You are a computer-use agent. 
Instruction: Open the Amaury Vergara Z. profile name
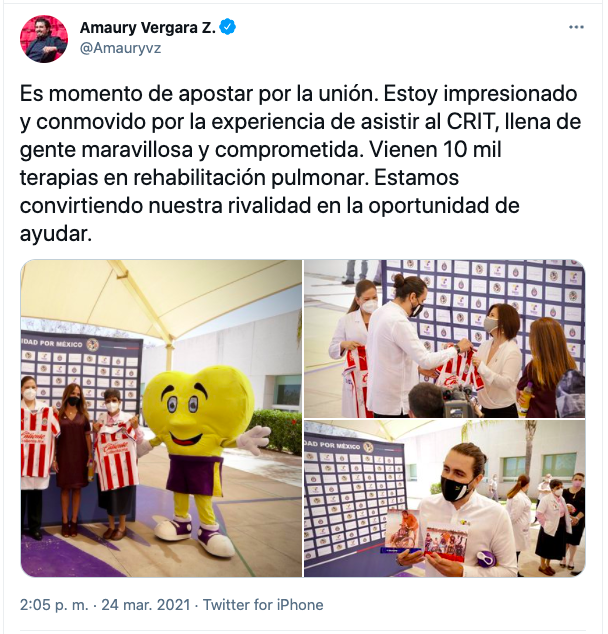coord(147,27)
